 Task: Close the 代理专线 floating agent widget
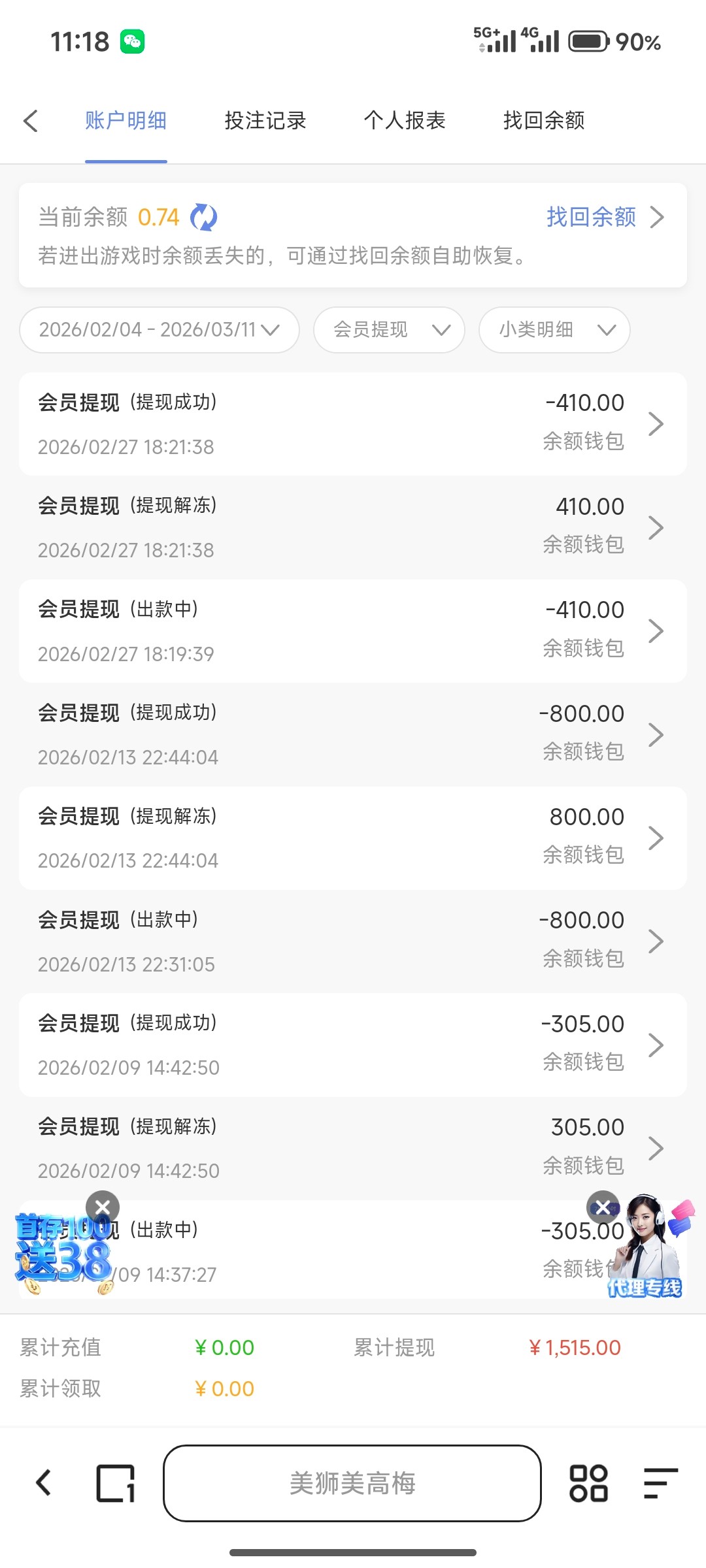[x=603, y=1207]
